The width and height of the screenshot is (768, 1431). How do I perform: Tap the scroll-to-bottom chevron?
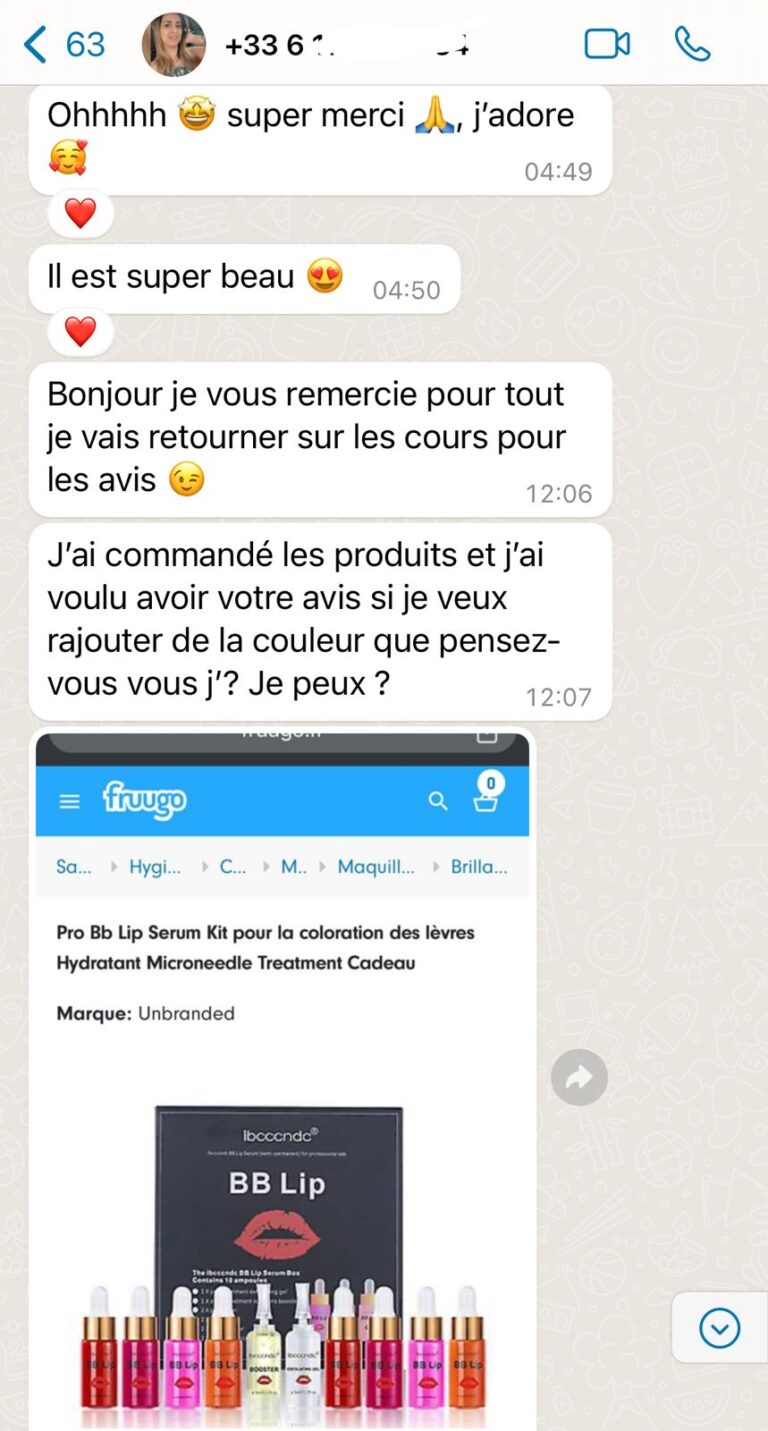point(718,1328)
